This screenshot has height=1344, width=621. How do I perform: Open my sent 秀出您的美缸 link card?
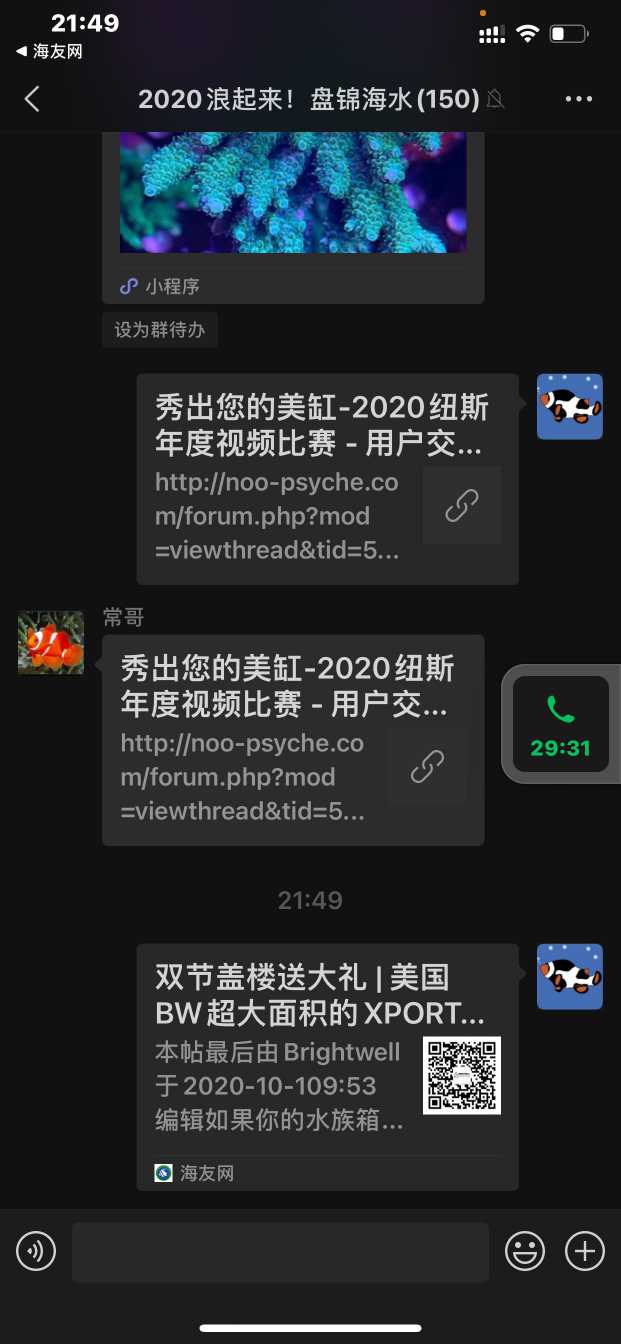pos(327,479)
